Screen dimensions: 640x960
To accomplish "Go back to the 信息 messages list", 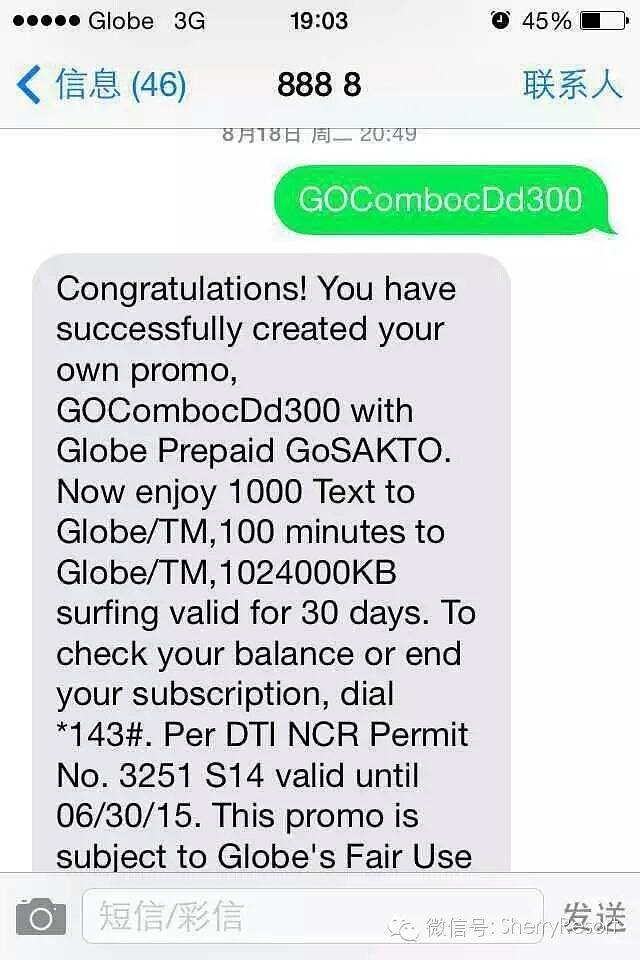I will [x=100, y=85].
